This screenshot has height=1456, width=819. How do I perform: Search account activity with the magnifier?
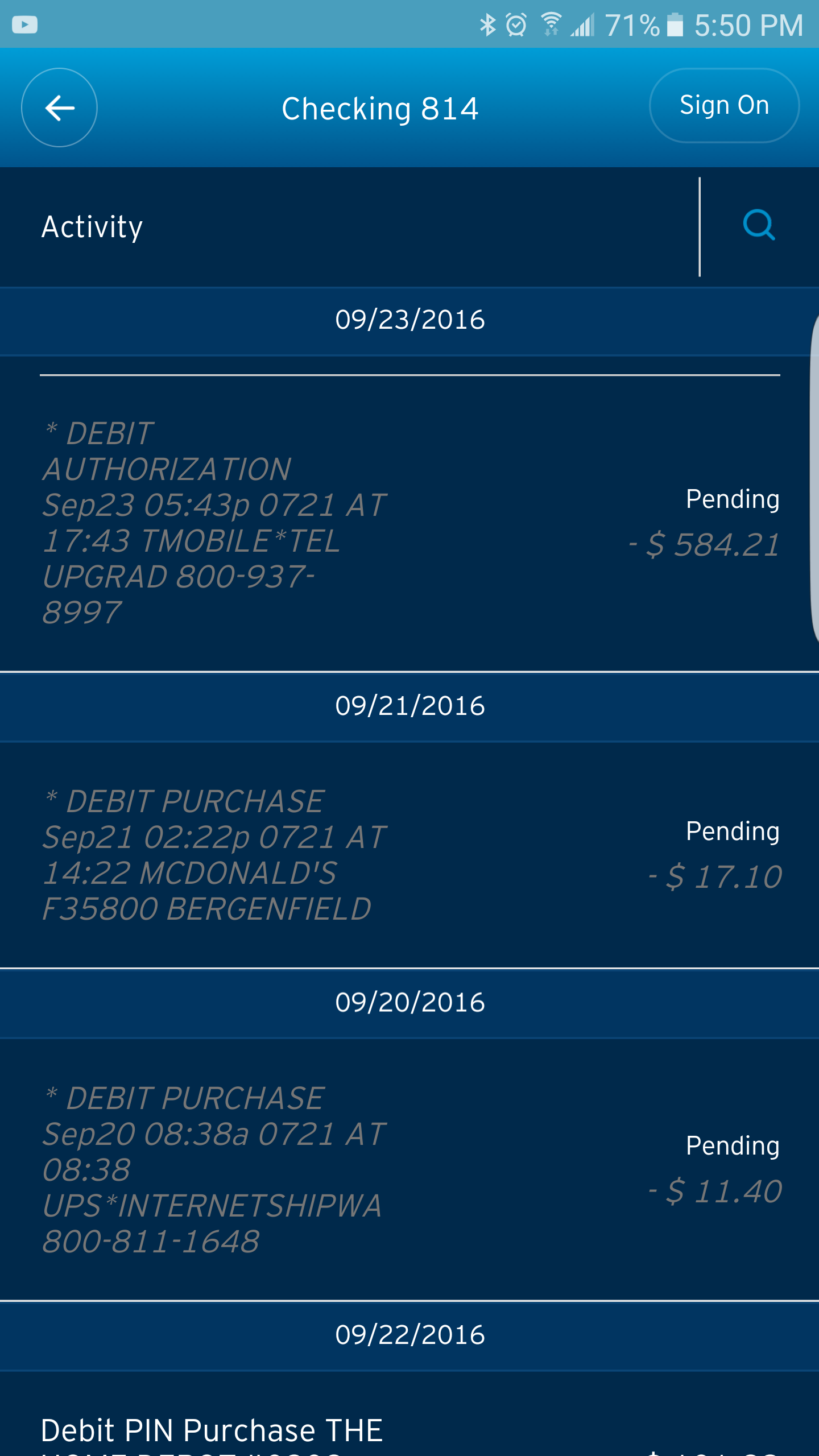click(759, 226)
